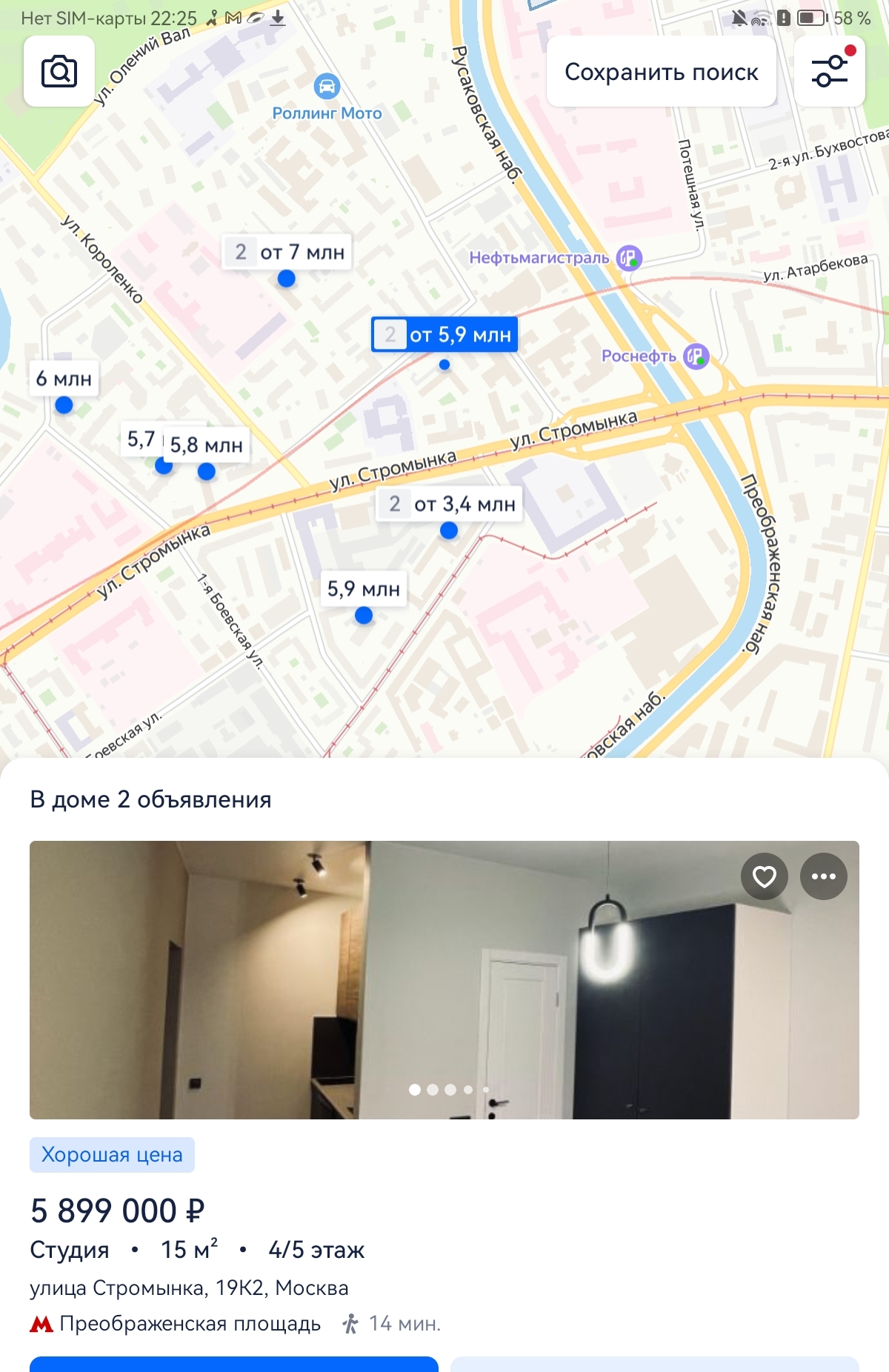Select the map marker 5,9 млн near Боевская
Viewport: 889px width, 1372px height.
click(363, 589)
